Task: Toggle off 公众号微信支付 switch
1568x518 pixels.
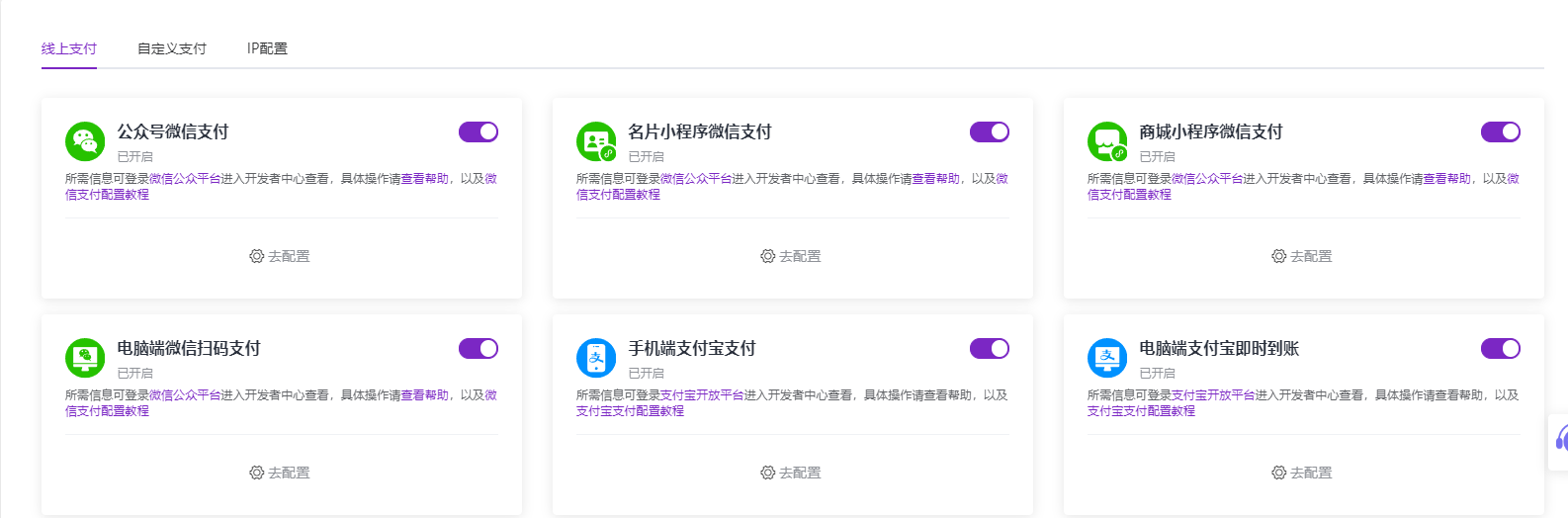Action: (x=479, y=131)
